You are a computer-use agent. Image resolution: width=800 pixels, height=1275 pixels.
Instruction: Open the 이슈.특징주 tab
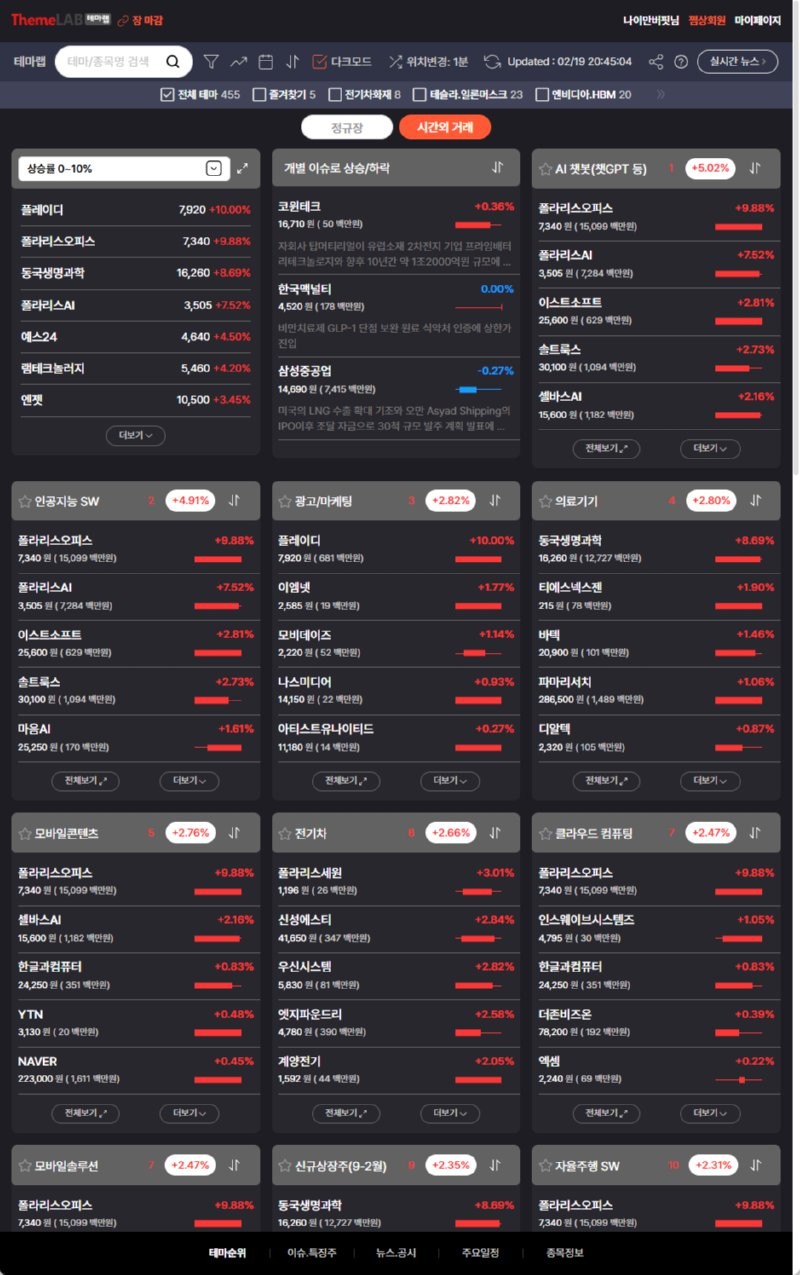(x=312, y=1252)
